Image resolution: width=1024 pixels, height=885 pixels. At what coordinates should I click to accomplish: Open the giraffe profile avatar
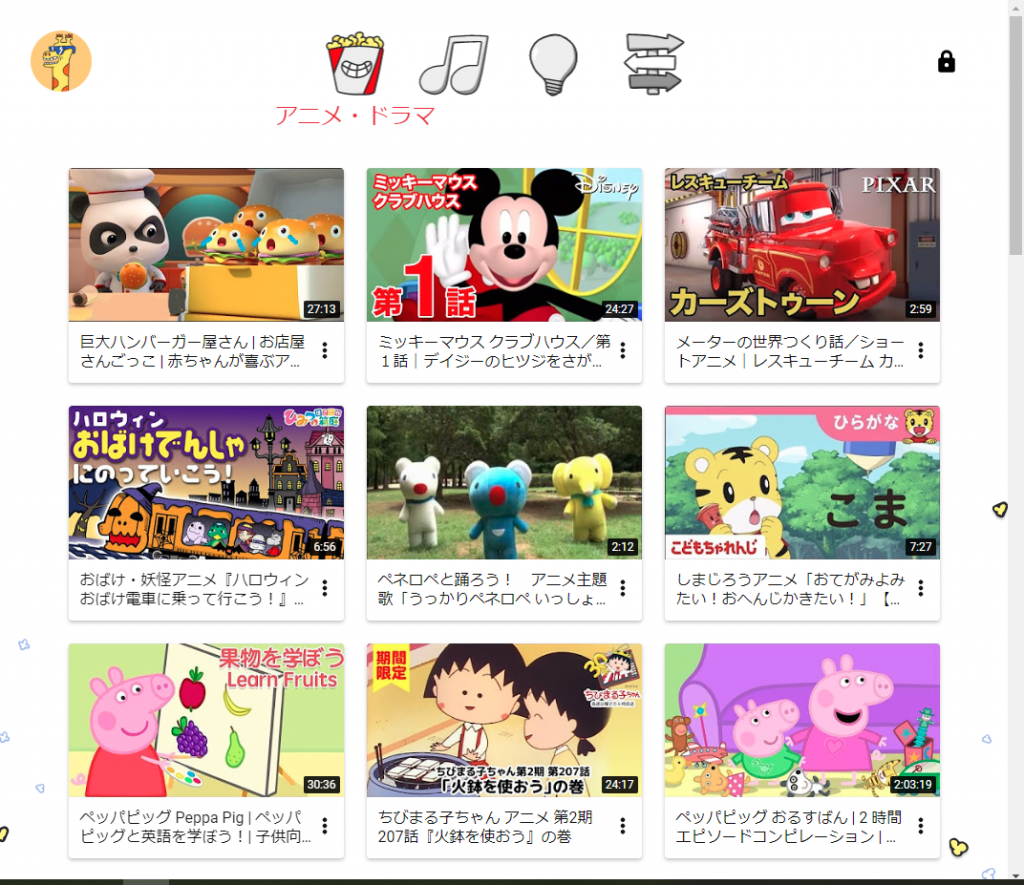(61, 61)
